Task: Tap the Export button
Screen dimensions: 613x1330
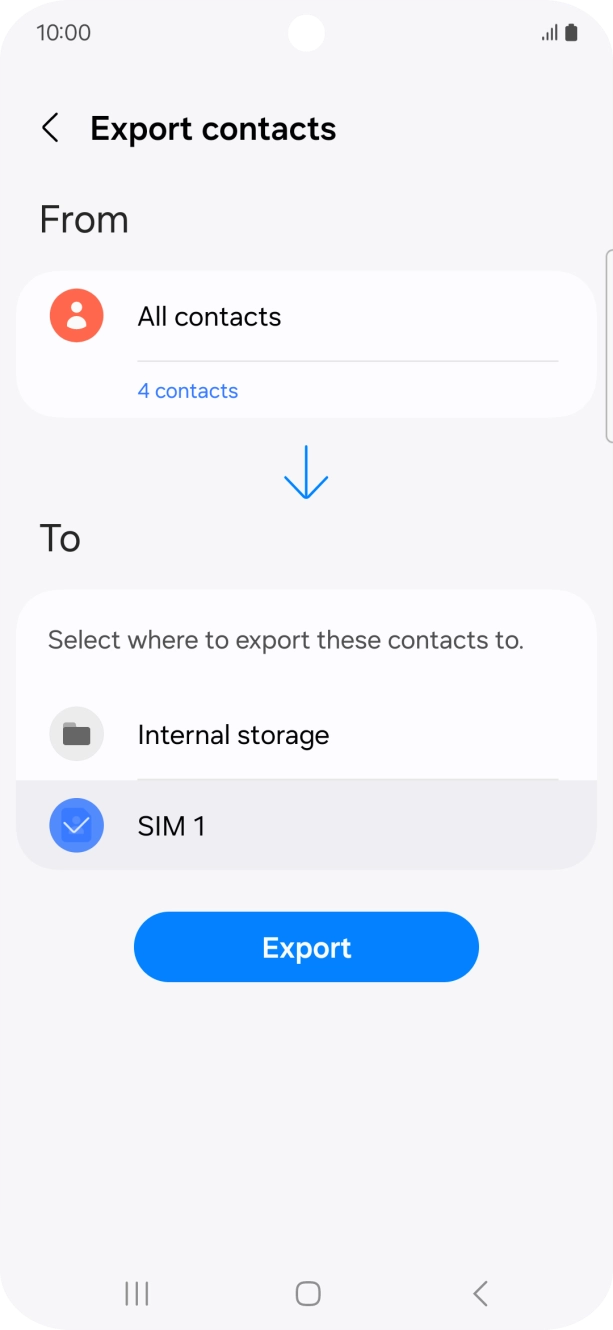Action: coord(306,947)
